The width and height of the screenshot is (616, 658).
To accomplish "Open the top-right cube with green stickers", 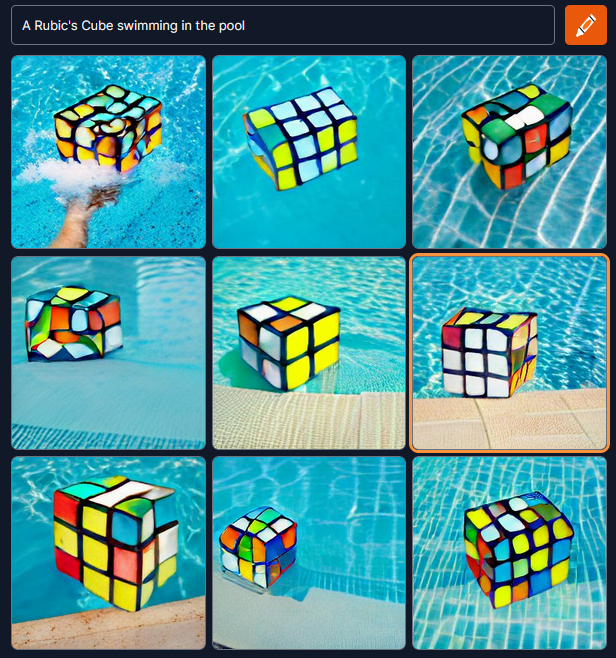I will tap(509, 151).
